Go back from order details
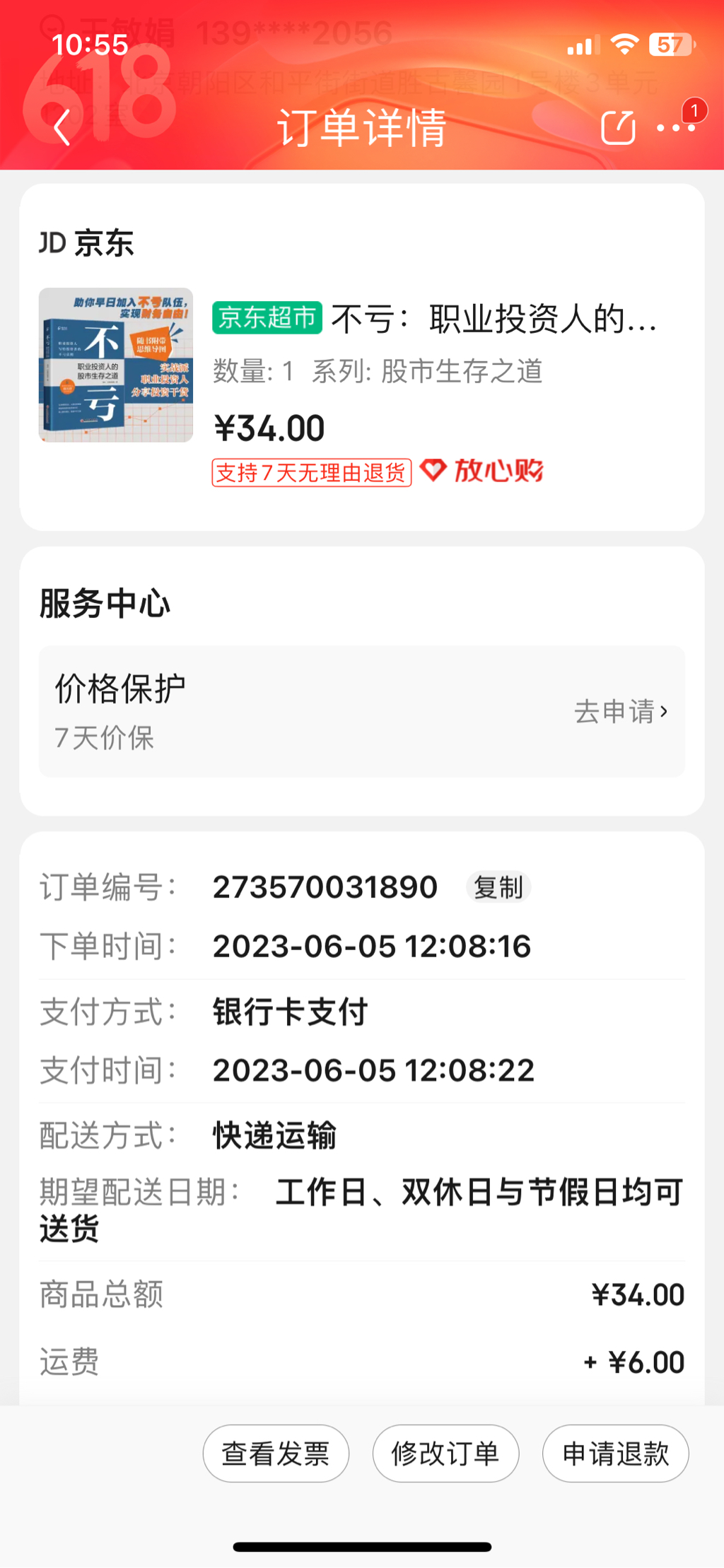Screen dimensions: 724x1568 [62, 128]
